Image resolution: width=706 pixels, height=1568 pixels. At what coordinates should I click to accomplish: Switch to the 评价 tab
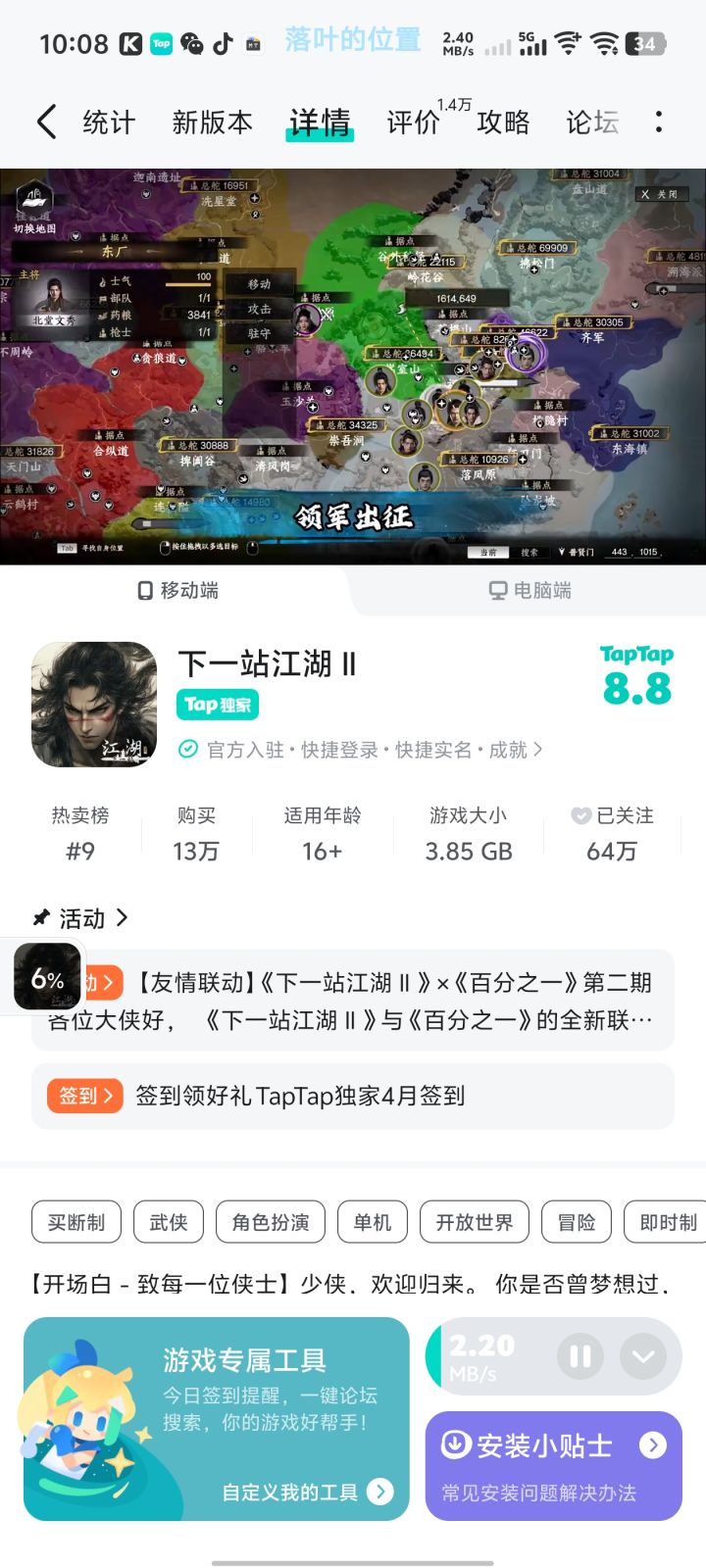412,123
